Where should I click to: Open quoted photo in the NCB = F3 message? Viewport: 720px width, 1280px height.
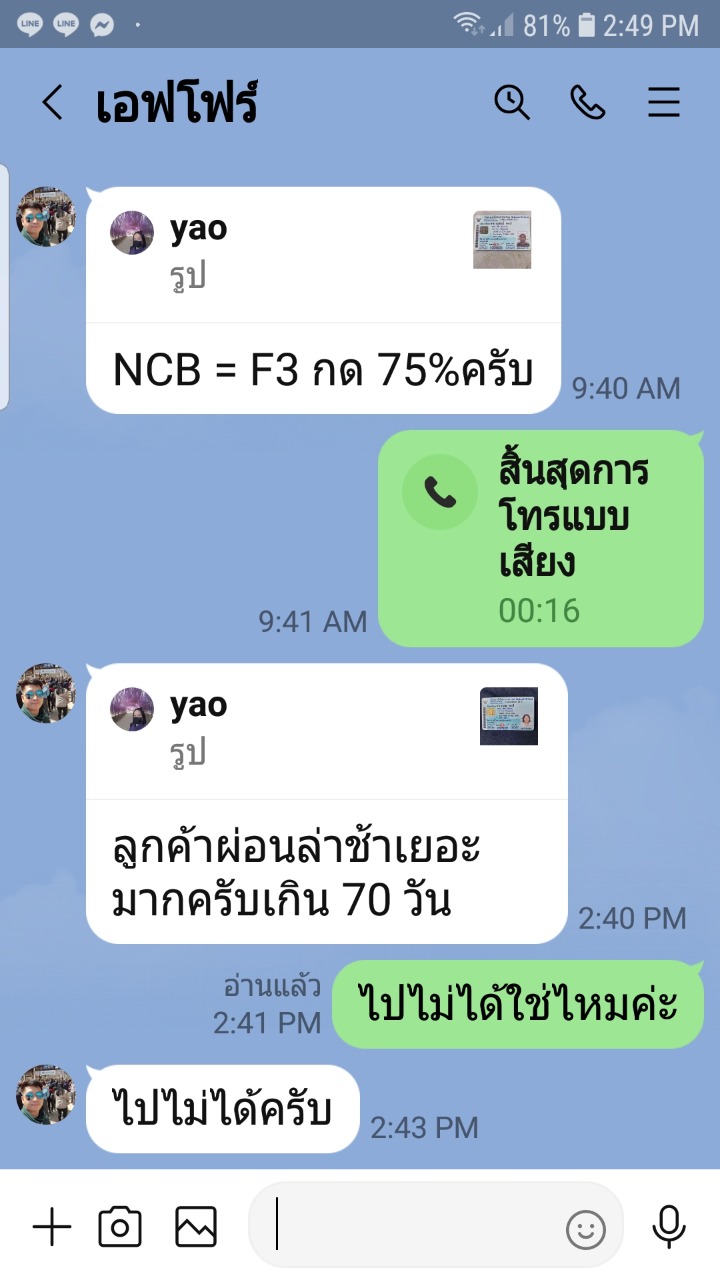(502, 240)
